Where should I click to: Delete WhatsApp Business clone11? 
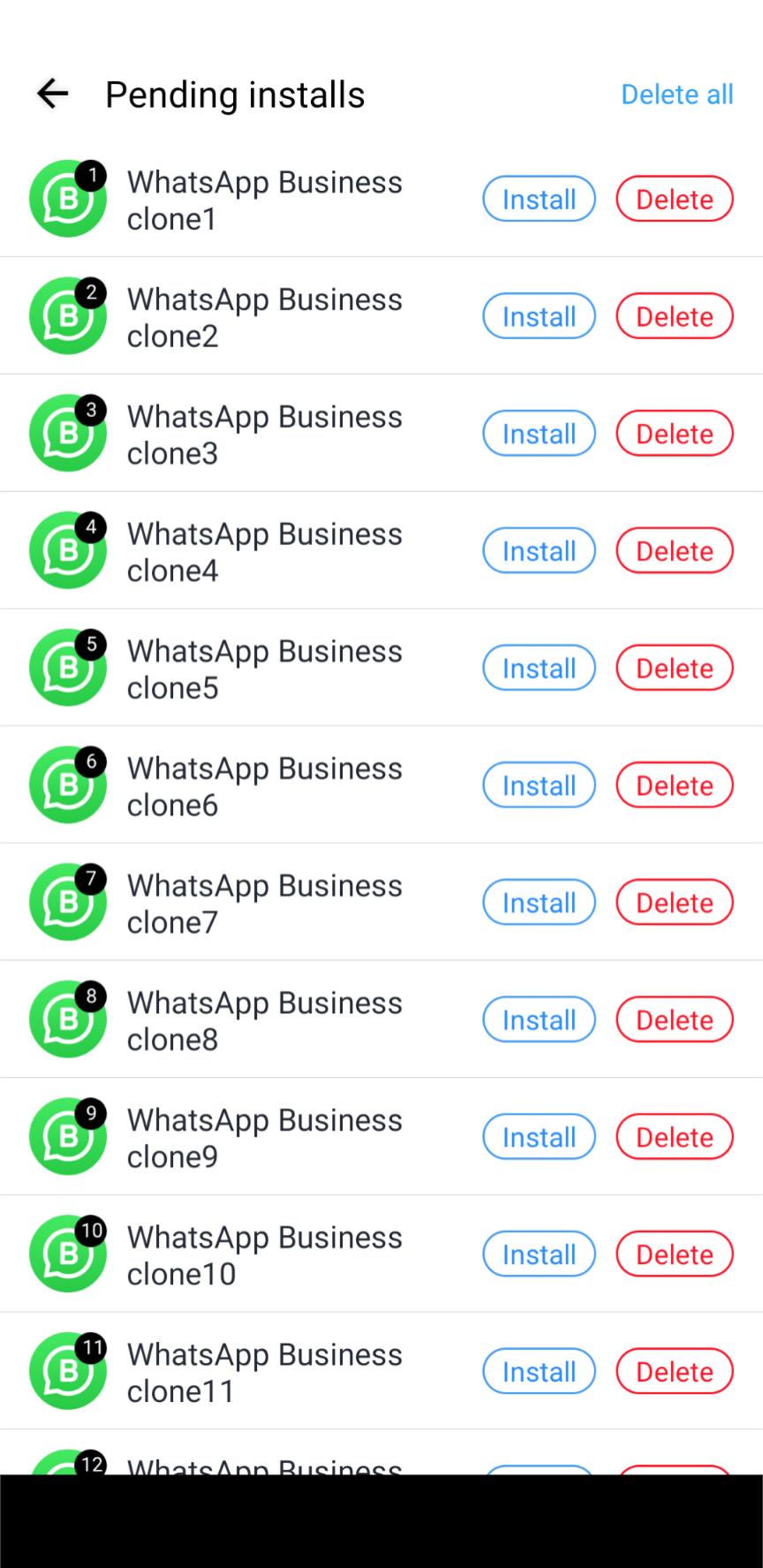pos(675,1372)
